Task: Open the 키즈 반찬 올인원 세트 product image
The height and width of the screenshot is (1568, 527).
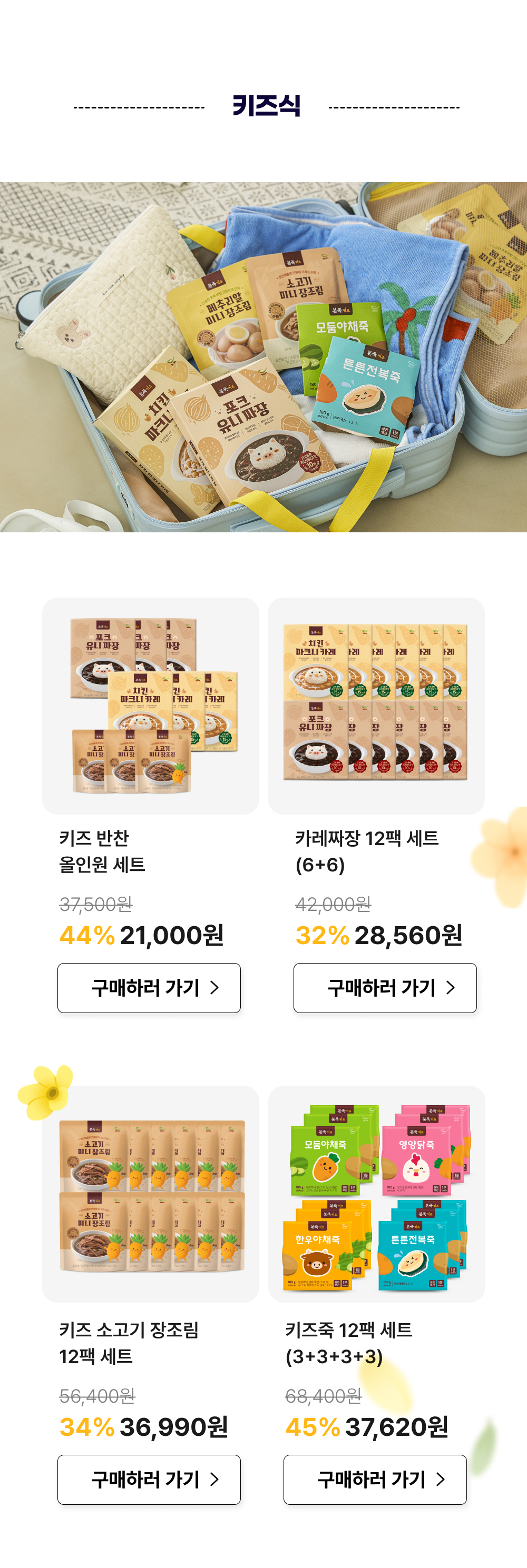Action: [151, 706]
